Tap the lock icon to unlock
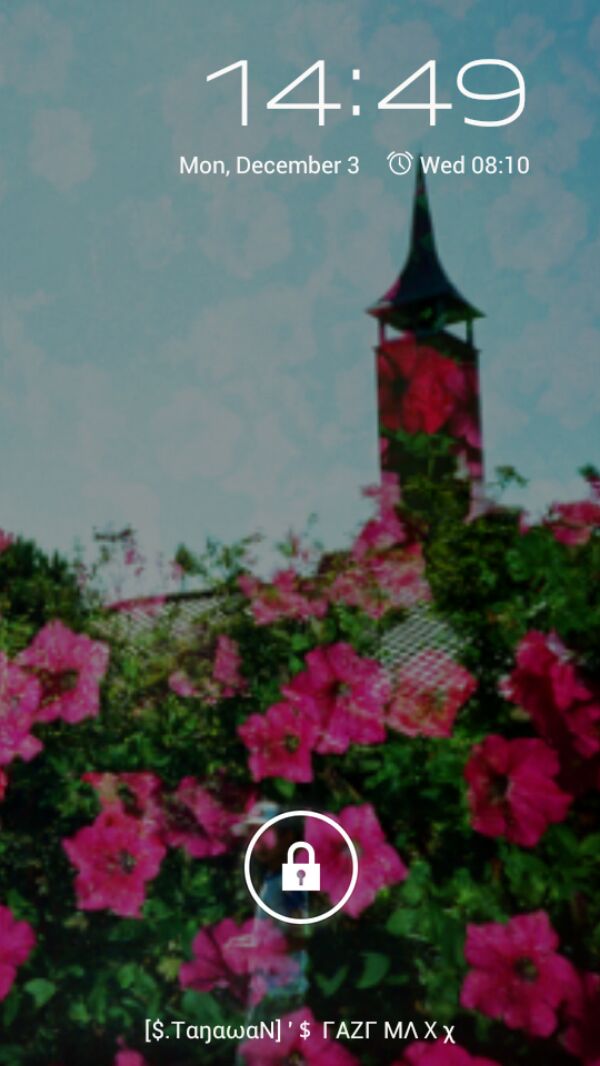Screen dimensions: 600x1066 pos(300,867)
